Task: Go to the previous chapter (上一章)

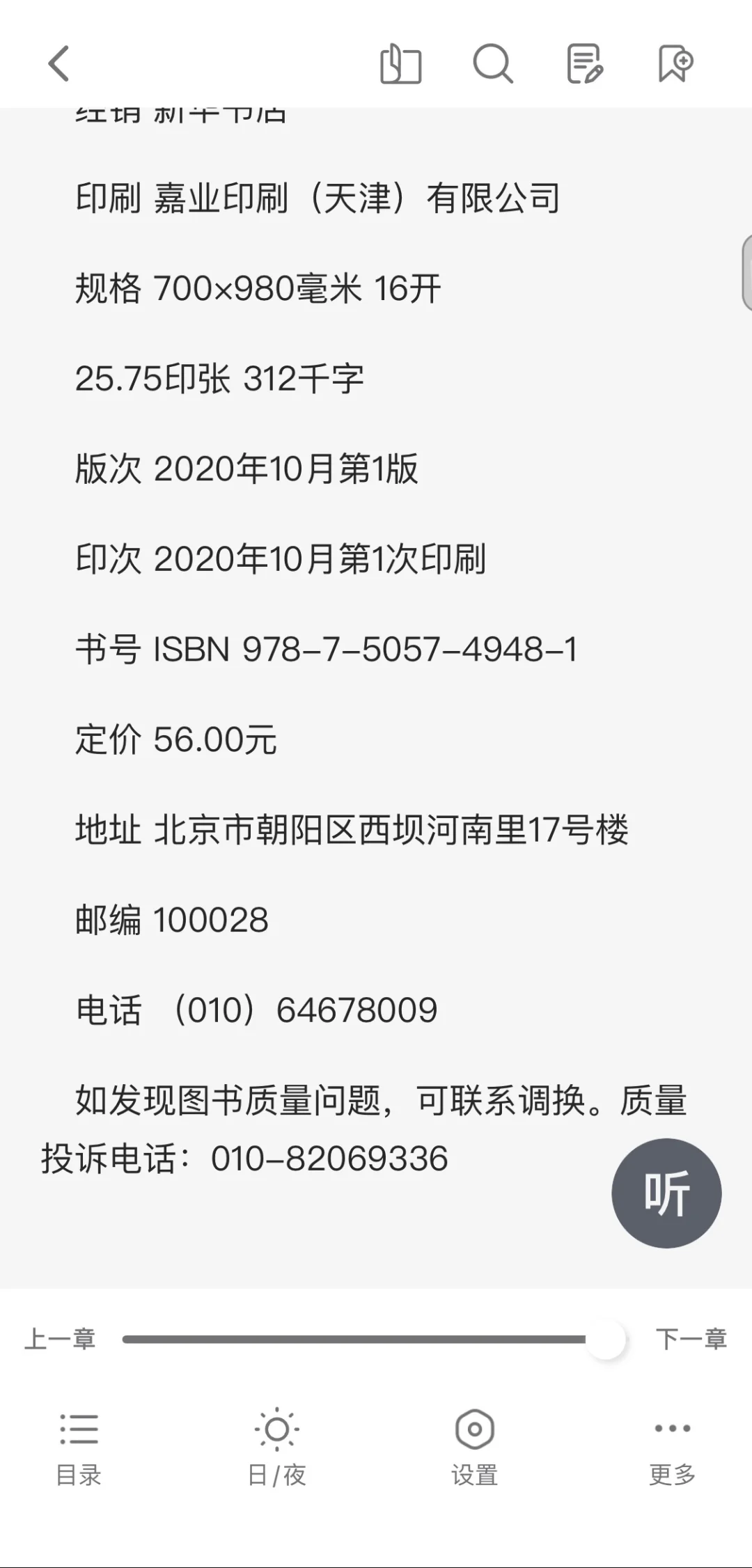Action: [x=60, y=1339]
